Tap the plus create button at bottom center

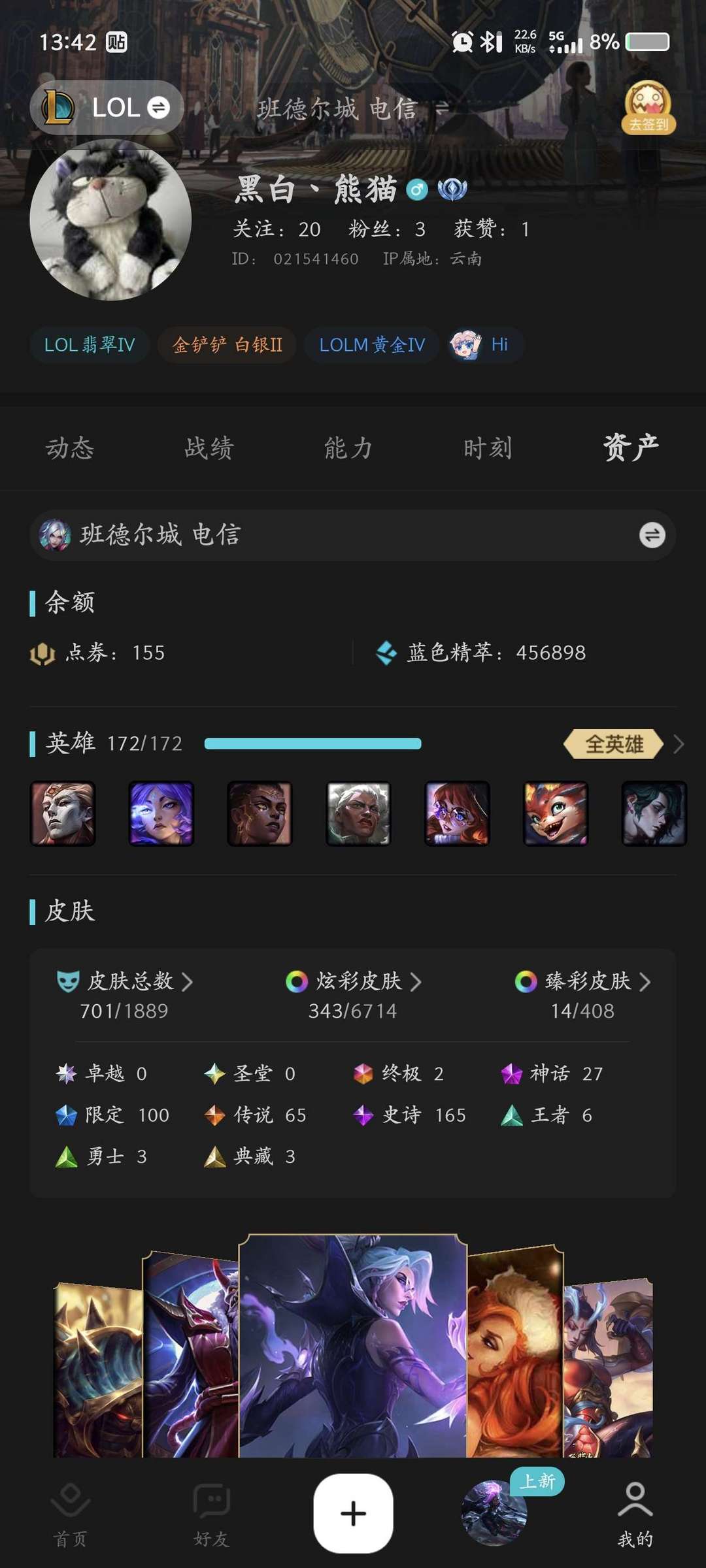click(353, 1513)
